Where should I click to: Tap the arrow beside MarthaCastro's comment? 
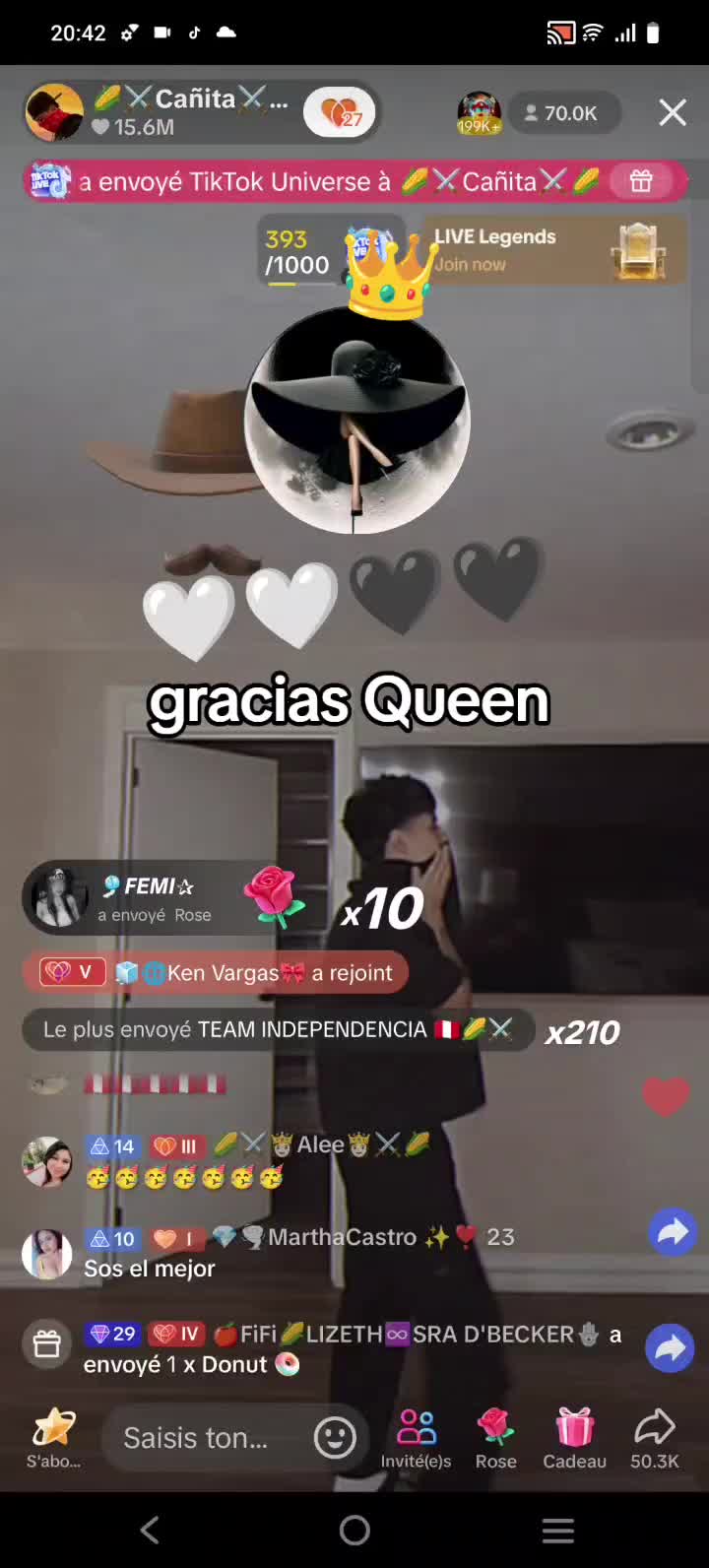[673, 1232]
